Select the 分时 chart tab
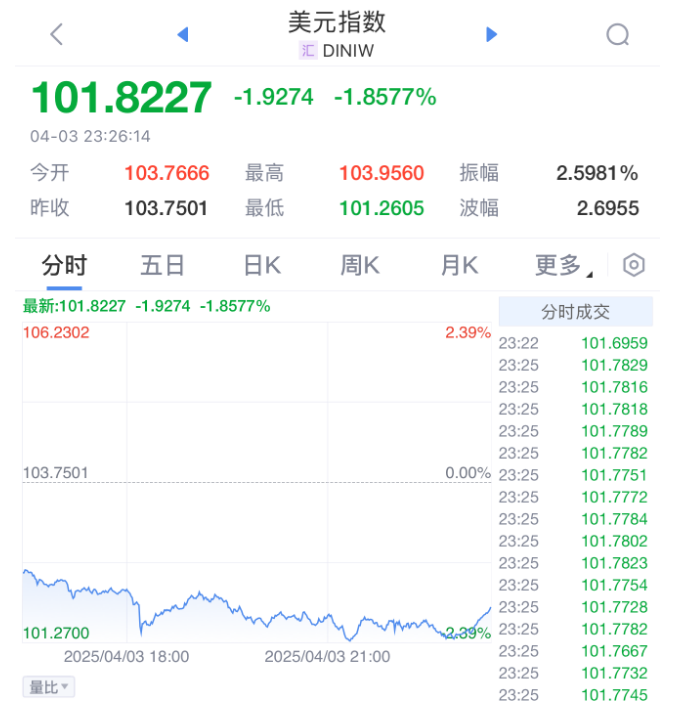Image resolution: width=688 pixels, height=706 pixels. pos(64,265)
